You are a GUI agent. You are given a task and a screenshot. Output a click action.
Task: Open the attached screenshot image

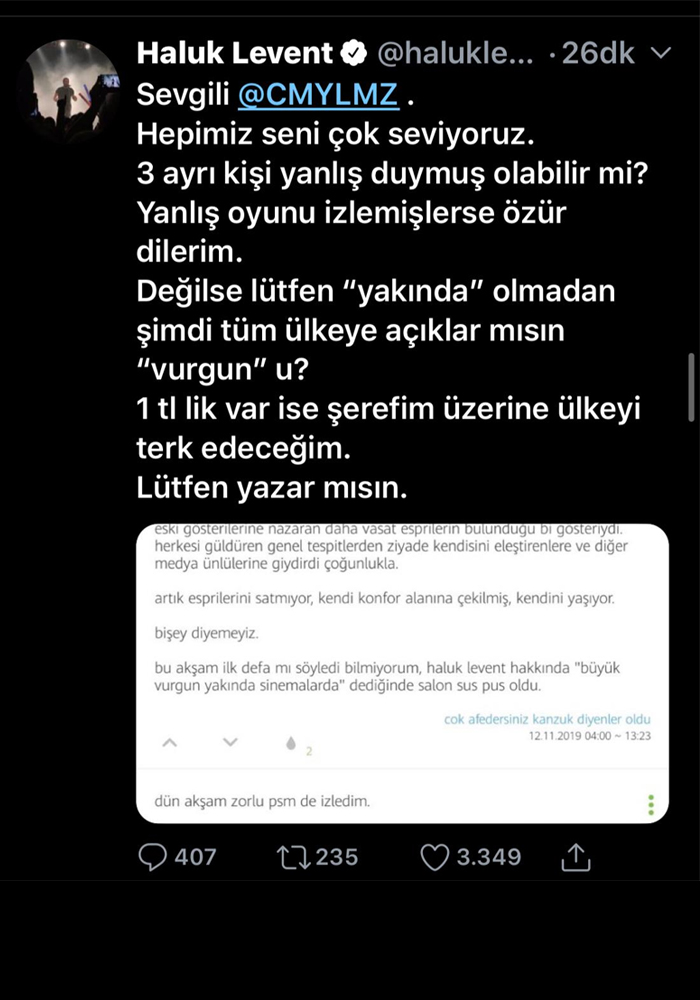(403, 672)
